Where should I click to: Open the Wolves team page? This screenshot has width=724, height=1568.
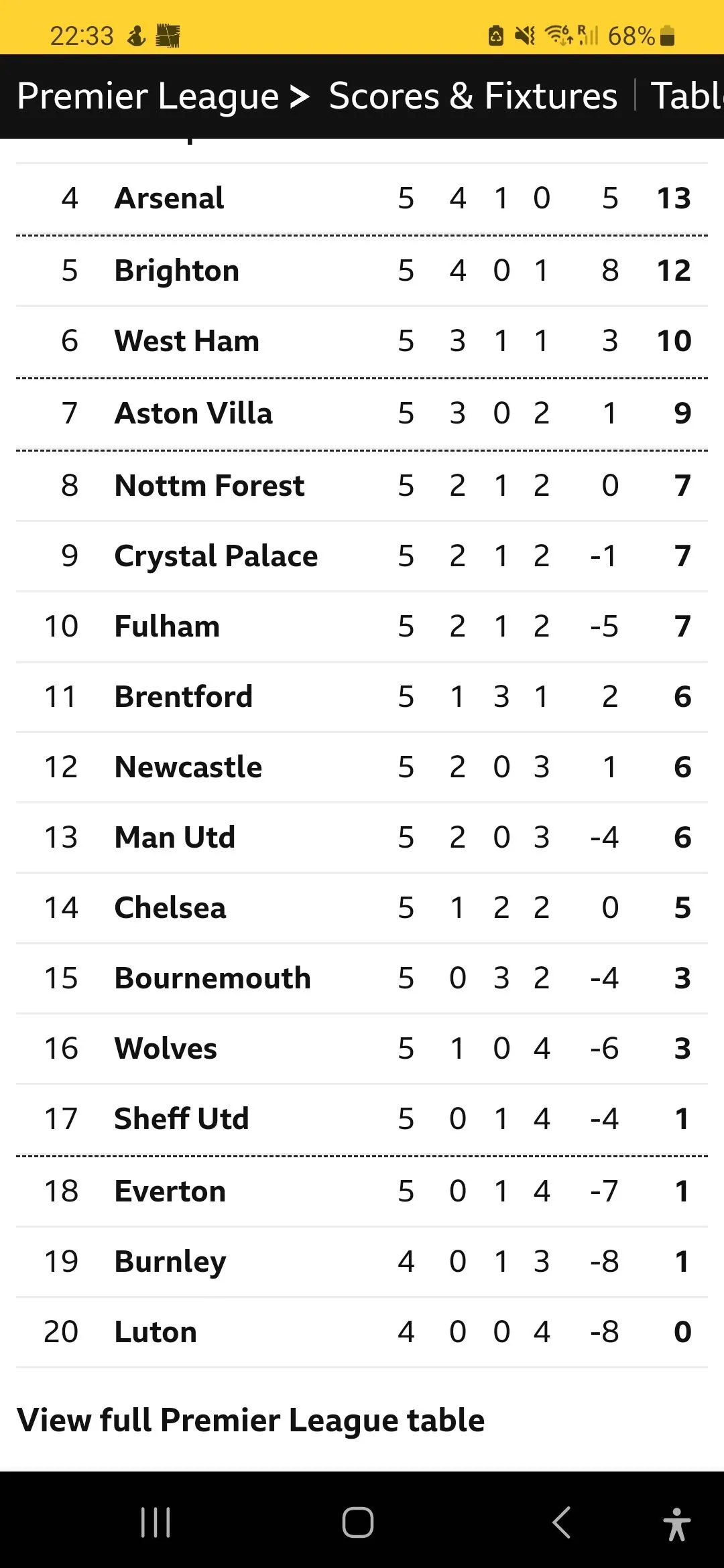(166, 1049)
